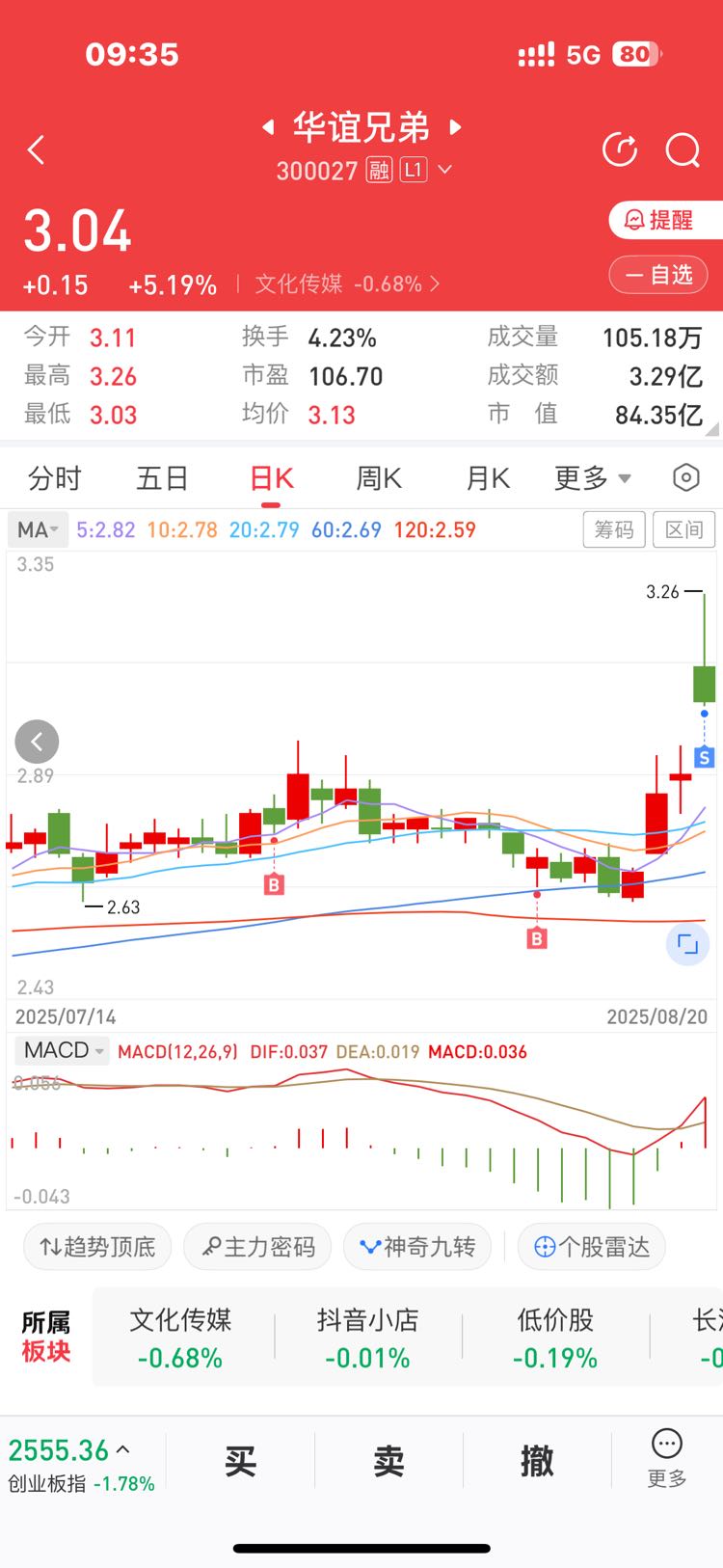Open the search magnifier icon
The height and width of the screenshot is (1568, 723).
(683, 150)
